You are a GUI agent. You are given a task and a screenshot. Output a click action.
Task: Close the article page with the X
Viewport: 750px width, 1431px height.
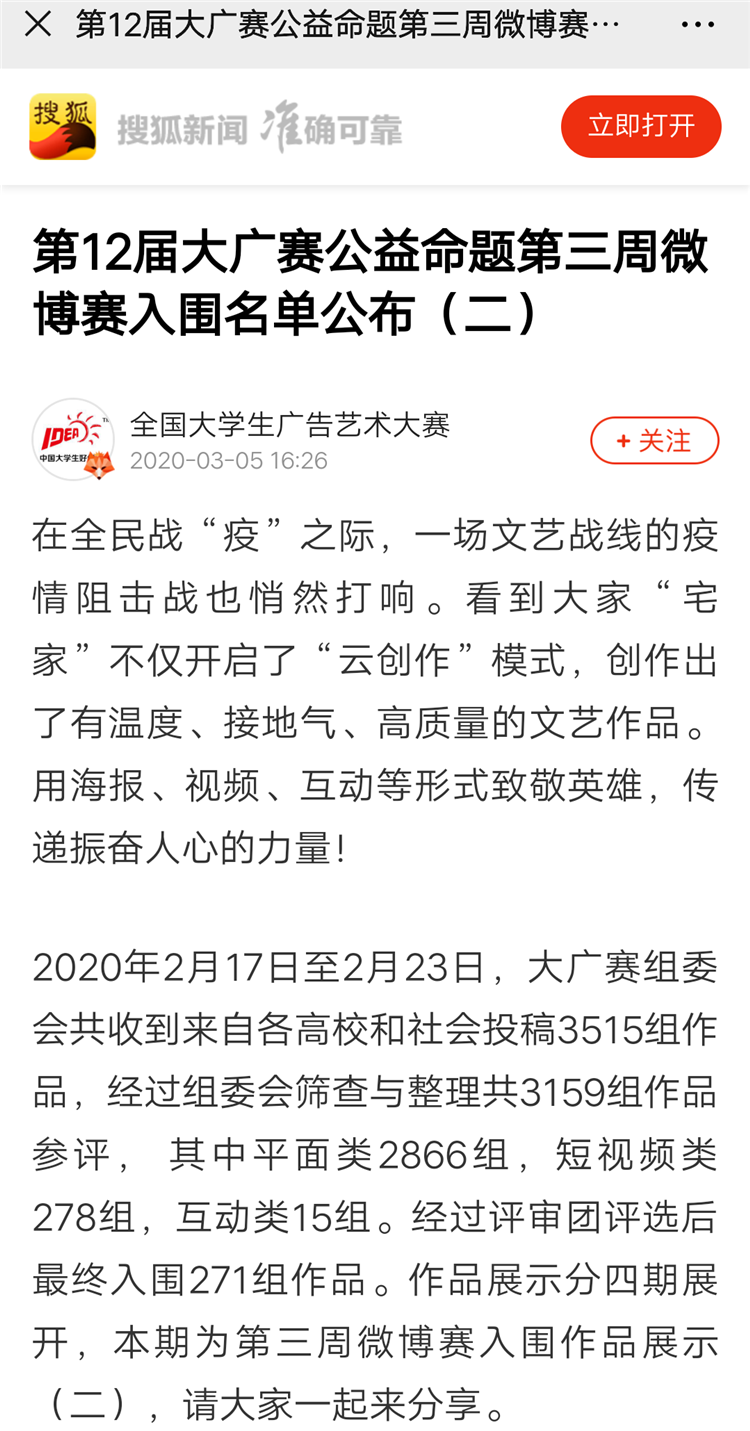38,25
